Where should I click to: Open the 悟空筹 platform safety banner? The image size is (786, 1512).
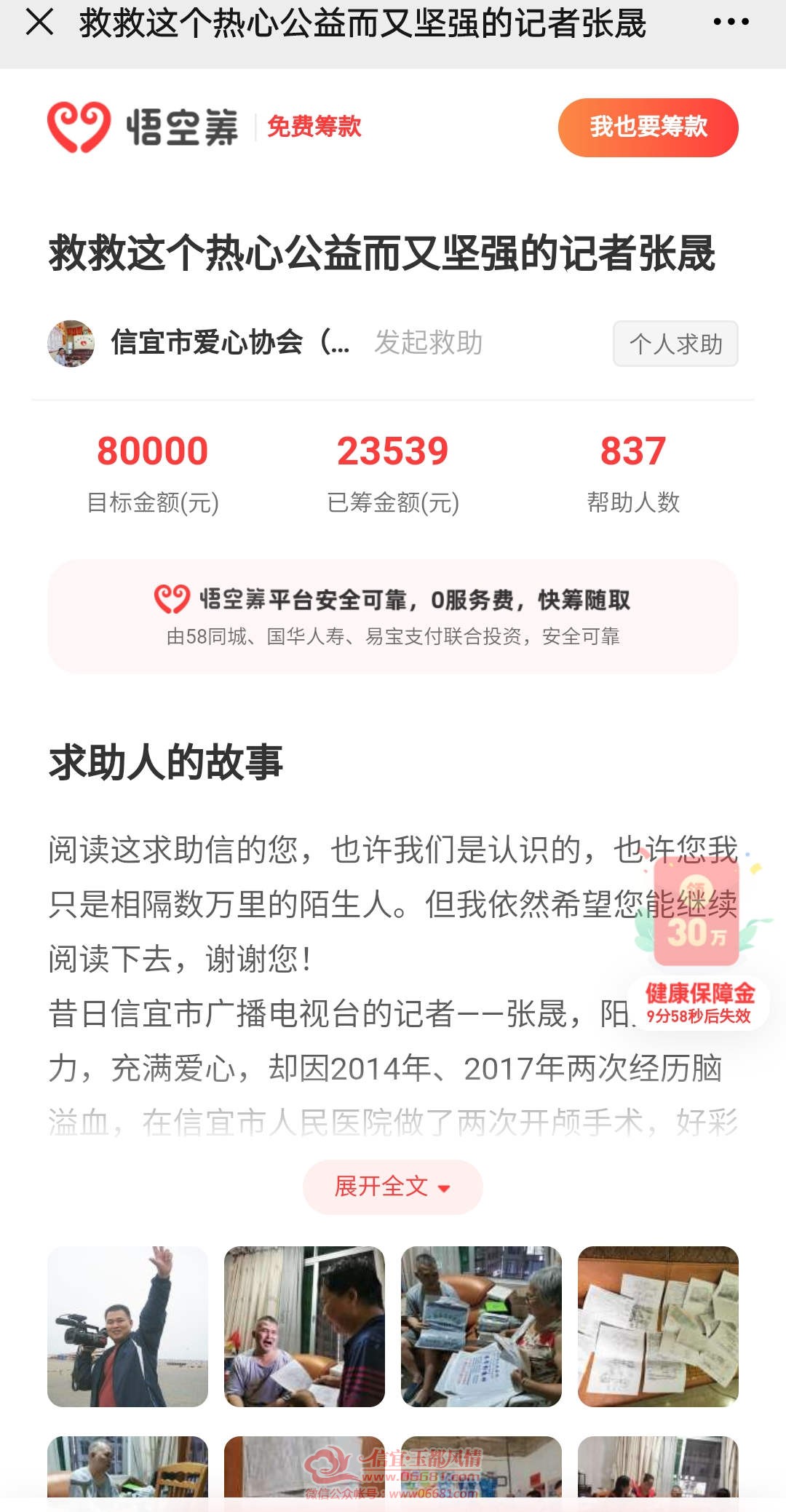[393, 617]
